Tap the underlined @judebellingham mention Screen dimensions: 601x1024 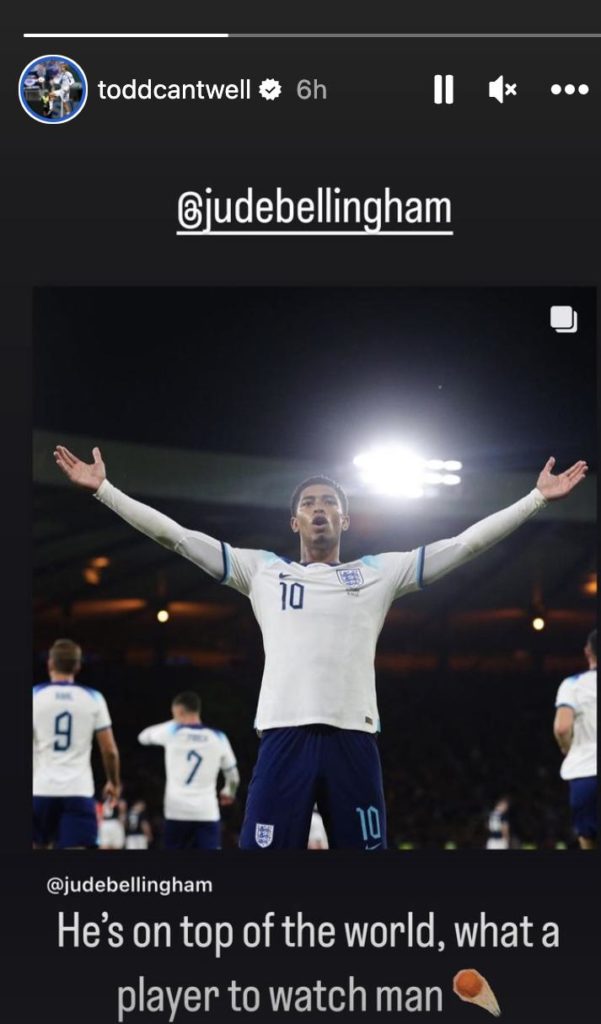point(314,209)
